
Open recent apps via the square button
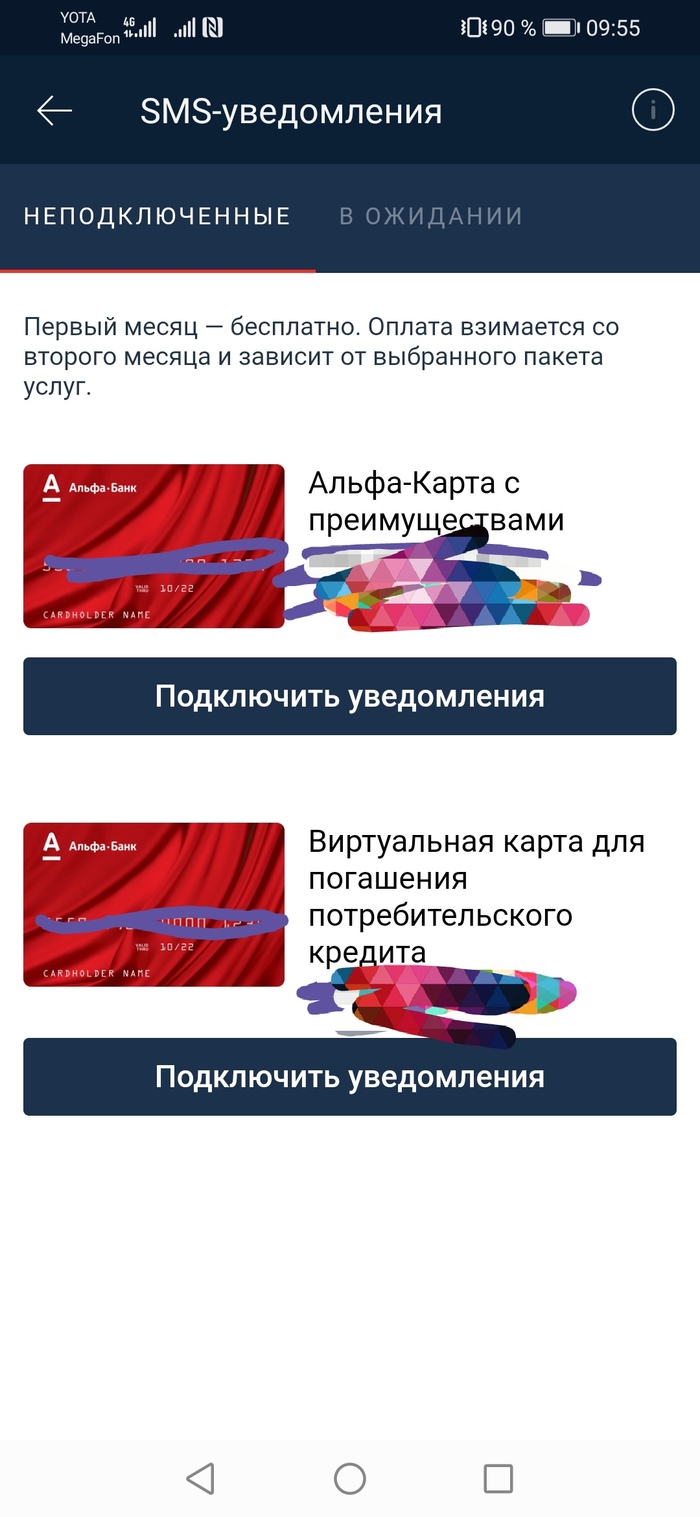tap(497, 1478)
